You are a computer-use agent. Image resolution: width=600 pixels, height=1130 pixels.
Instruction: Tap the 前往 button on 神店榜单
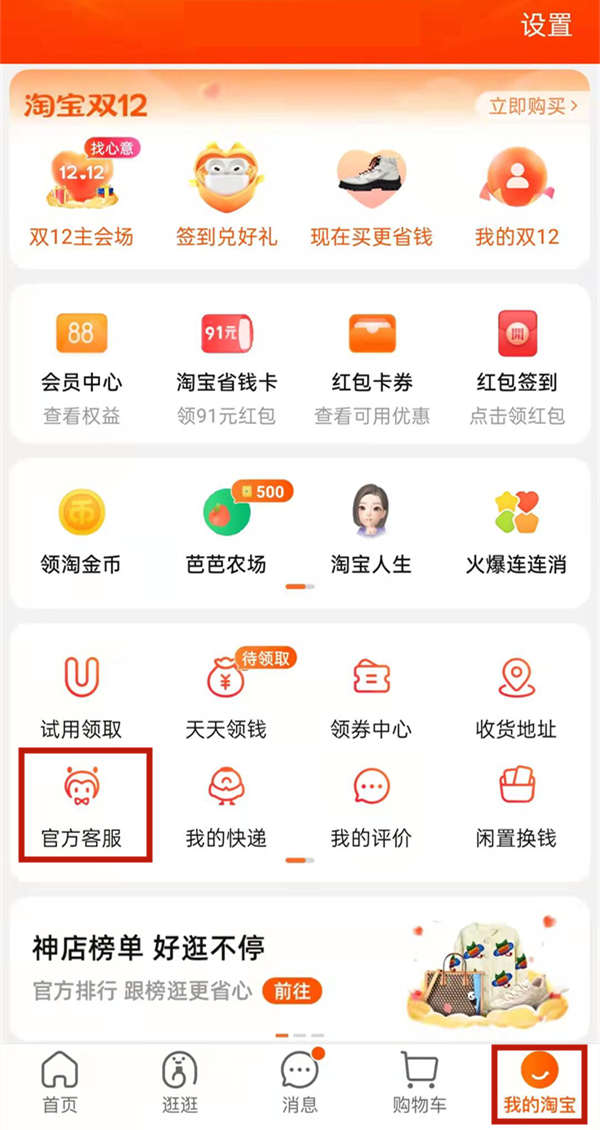(x=292, y=991)
